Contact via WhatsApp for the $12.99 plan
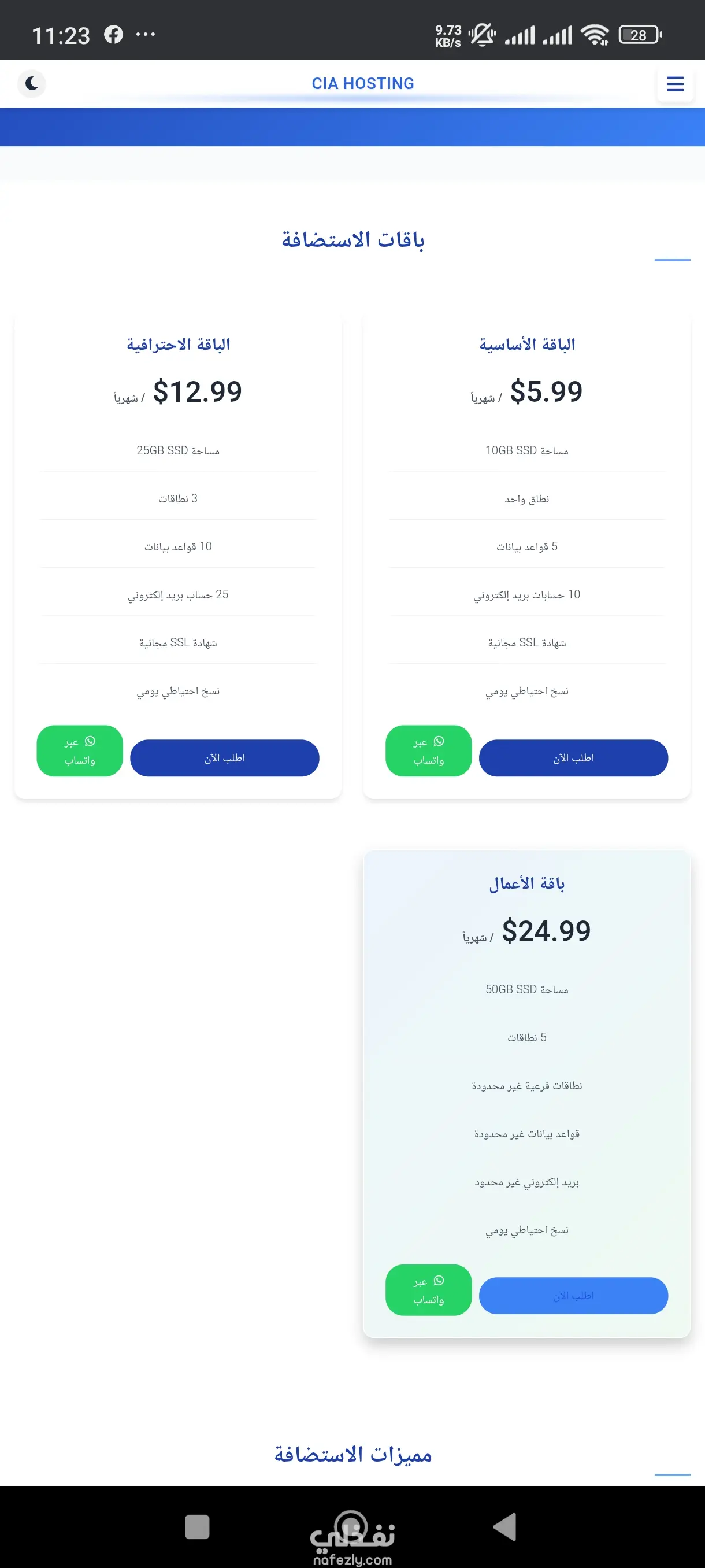 click(x=80, y=750)
